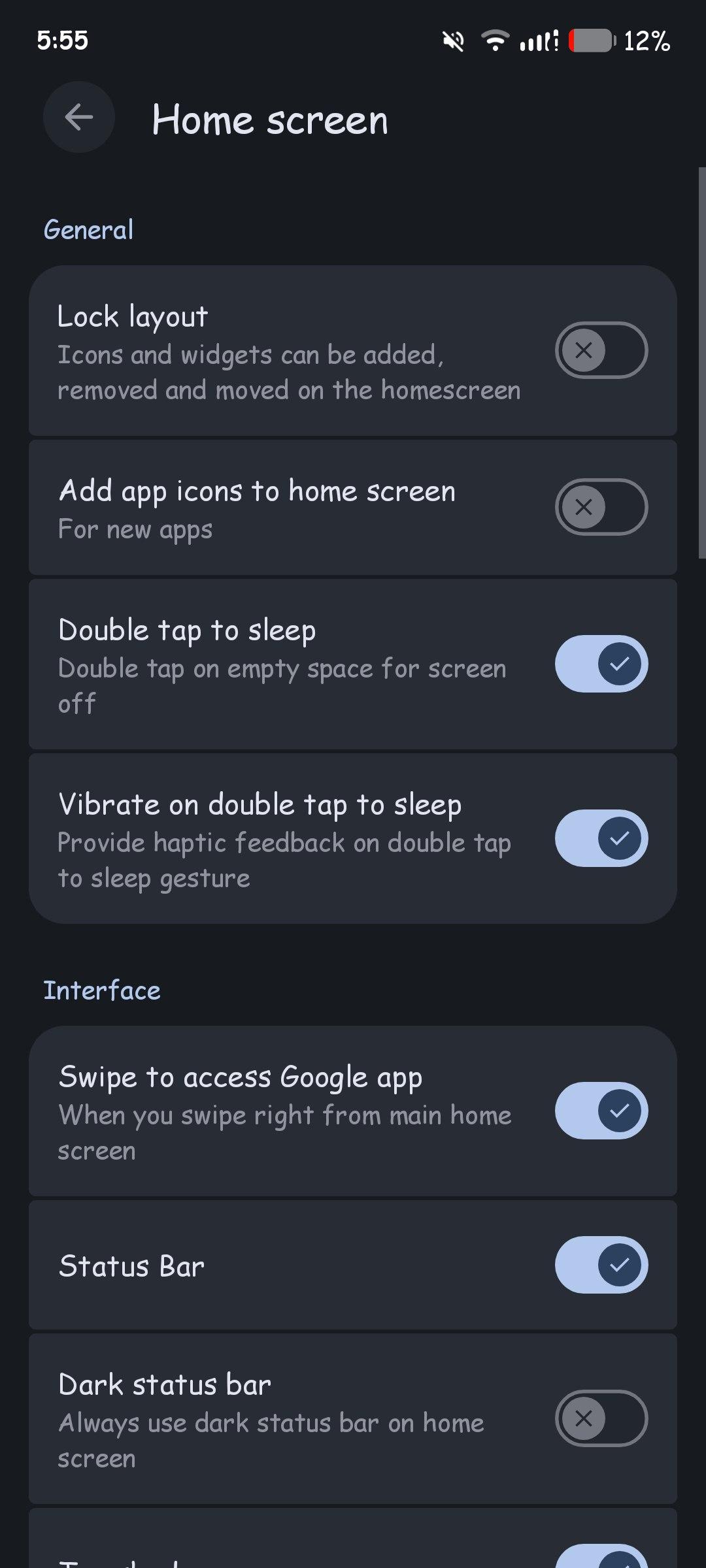Disable Swipe to access Google app
Screen dimensions: 706x1568
click(x=601, y=1111)
